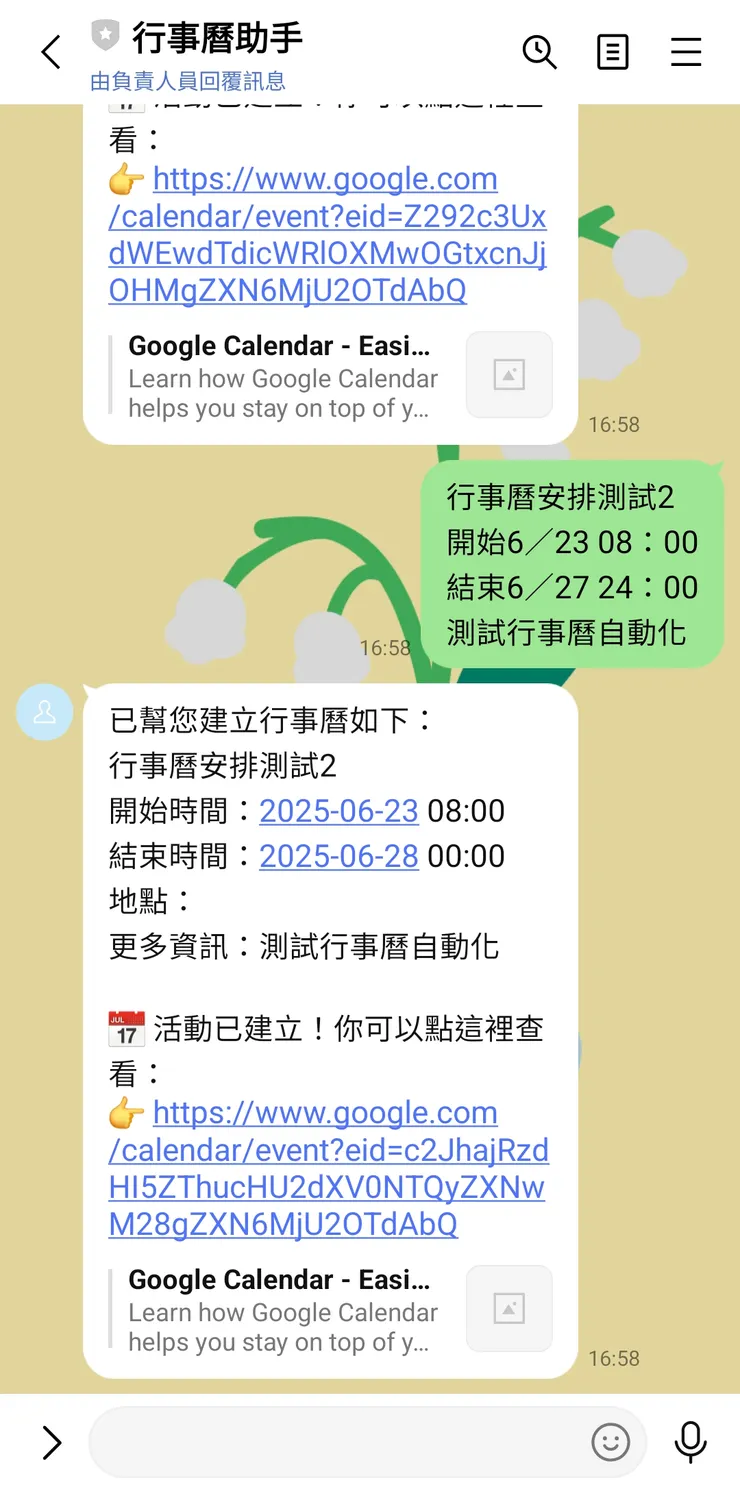The image size is (740, 1492).
Task: Tap the green 行事曆安排測試2 message bubble
Action: pos(570,565)
